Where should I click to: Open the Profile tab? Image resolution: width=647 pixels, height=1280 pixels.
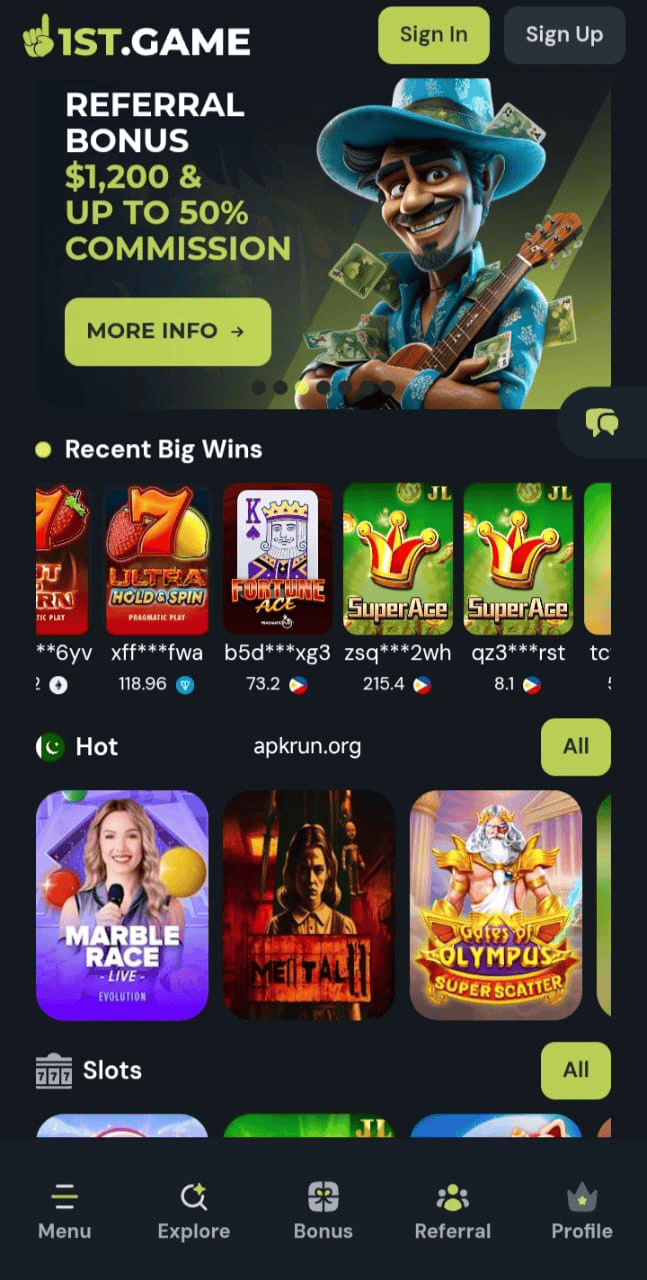tap(581, 1211)
